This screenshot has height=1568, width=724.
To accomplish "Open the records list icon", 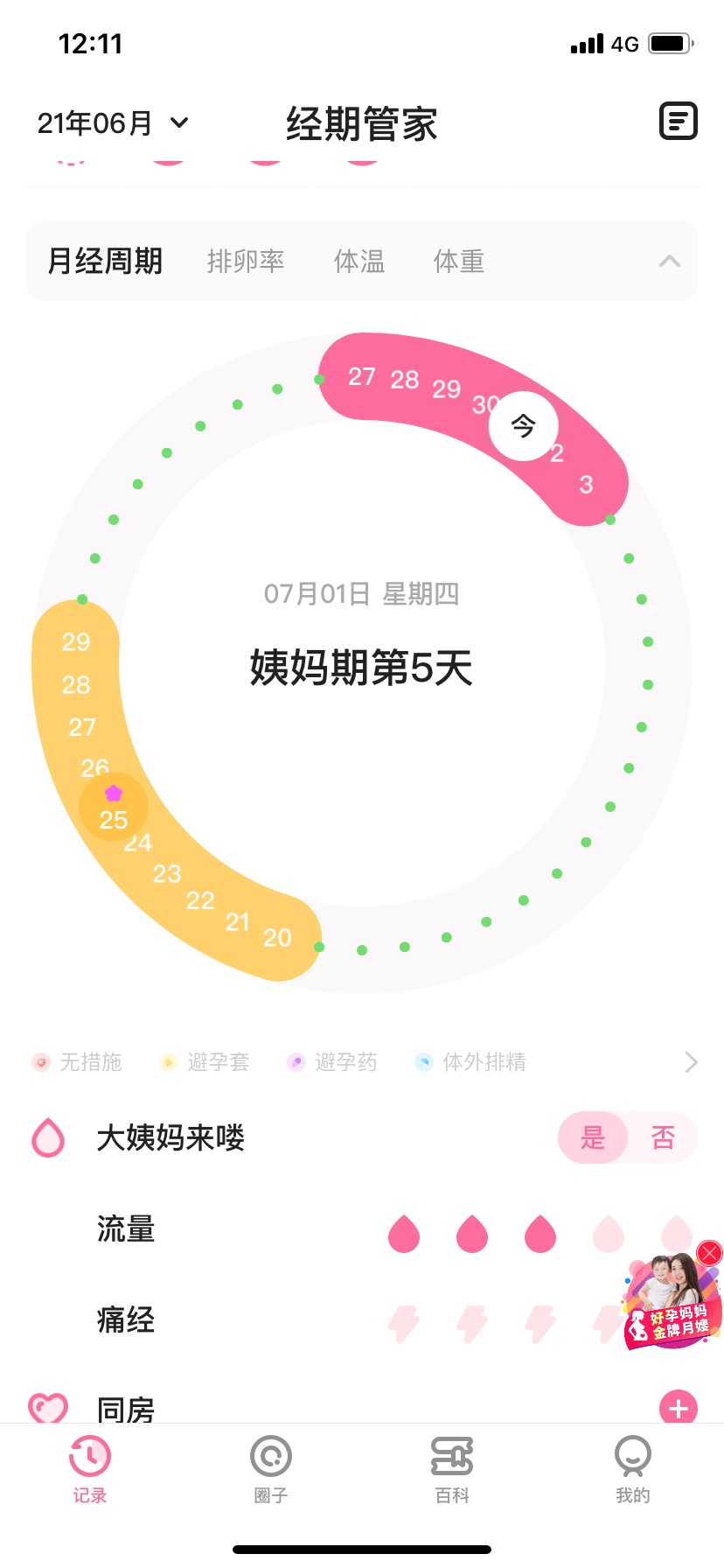I will (x=678, y=122).
